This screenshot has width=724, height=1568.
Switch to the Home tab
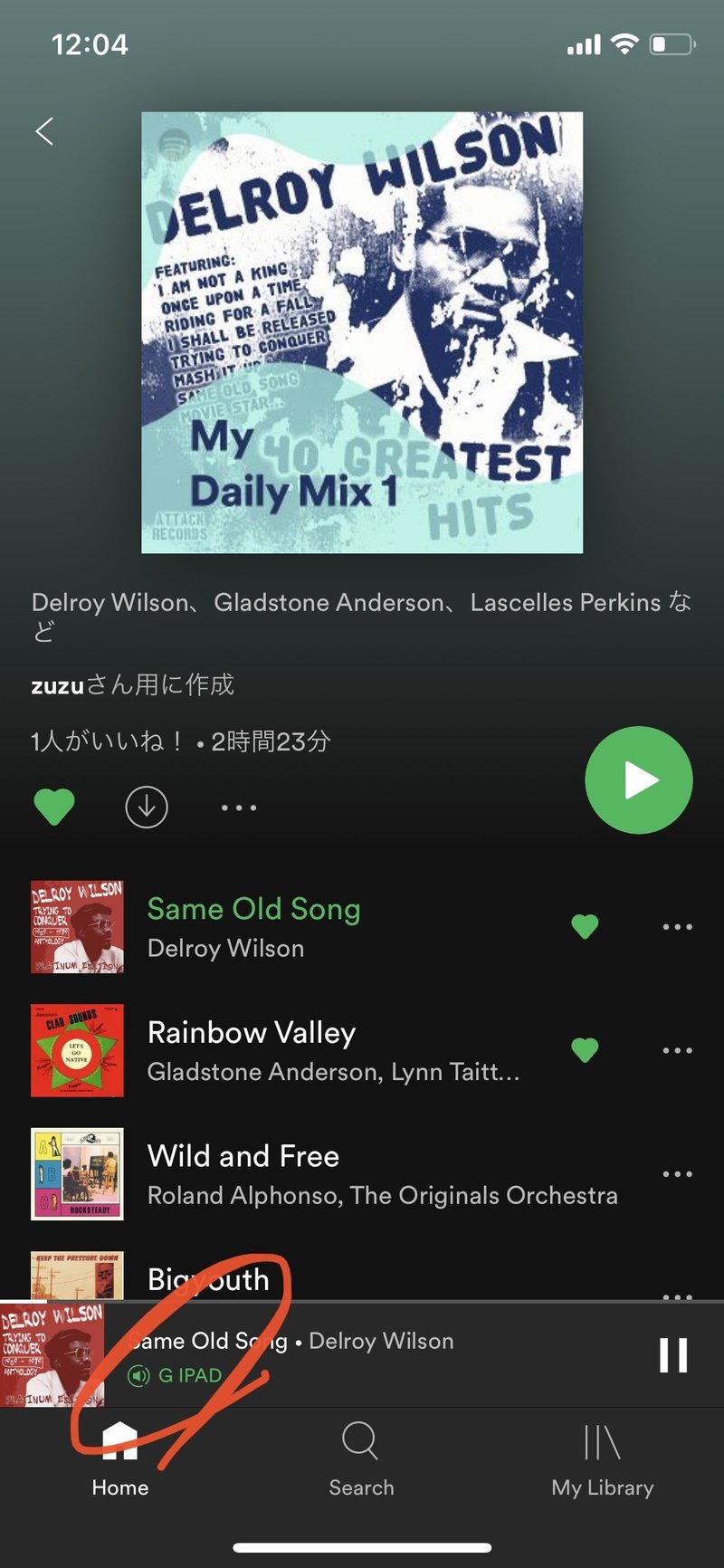coord(120,1458)
